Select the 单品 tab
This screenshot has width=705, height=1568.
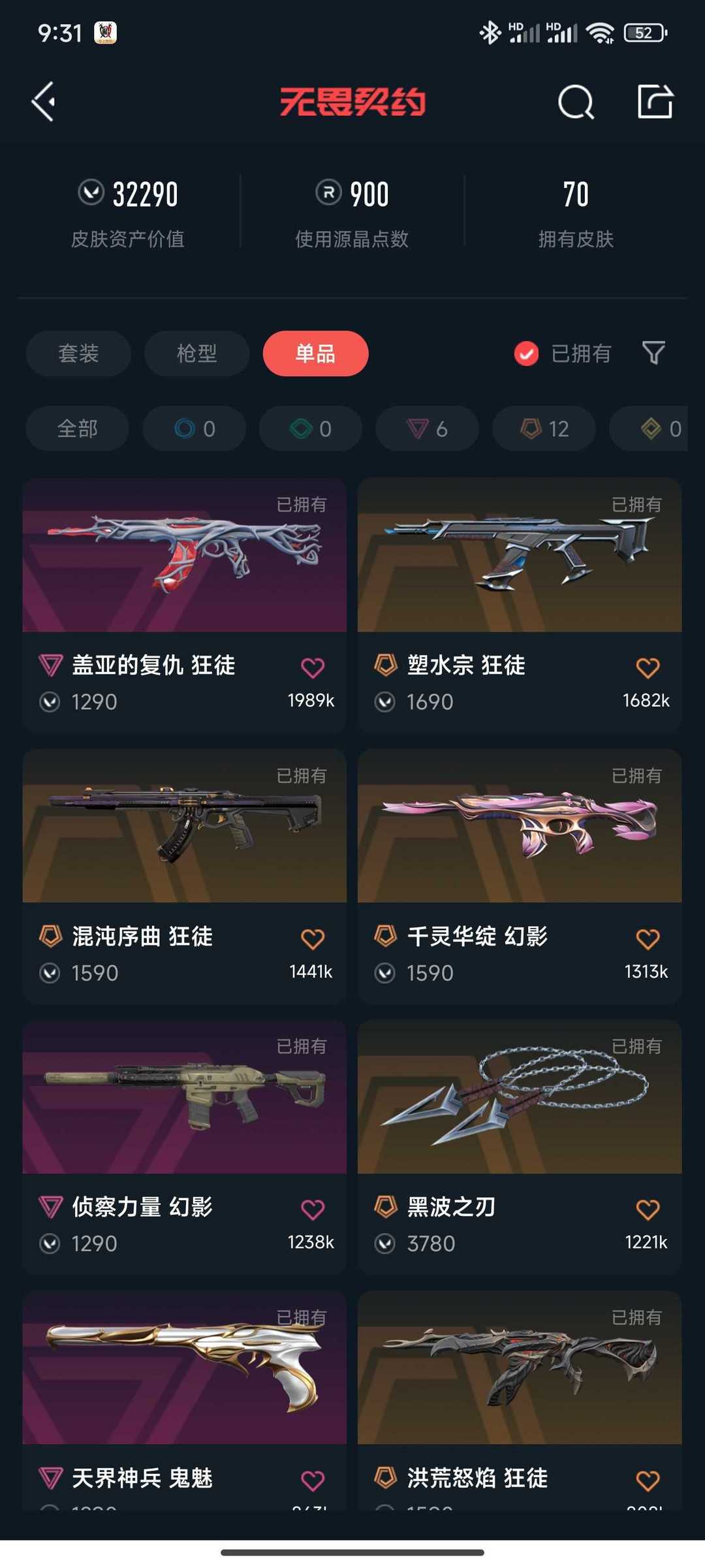pos(315,353)
